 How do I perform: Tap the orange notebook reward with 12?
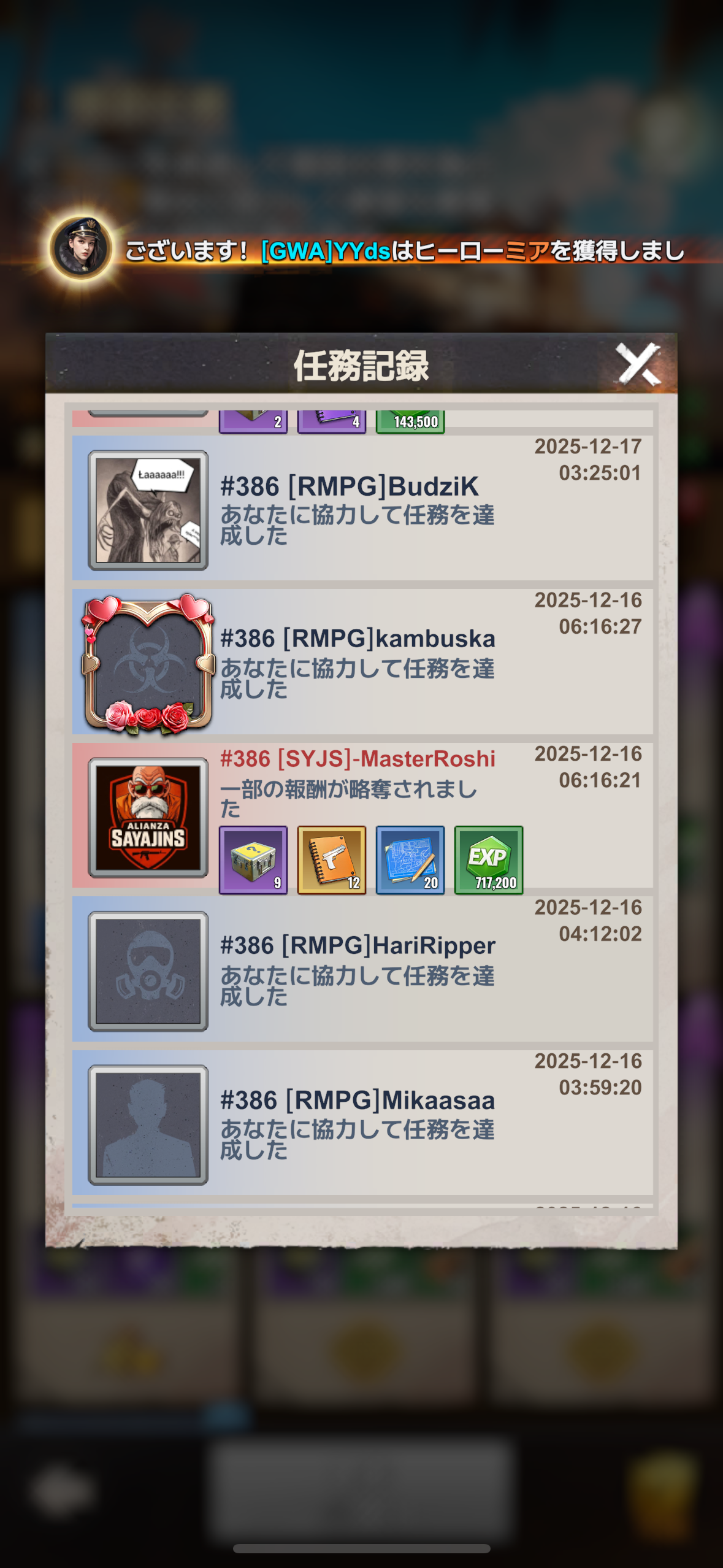coord(332,859)
